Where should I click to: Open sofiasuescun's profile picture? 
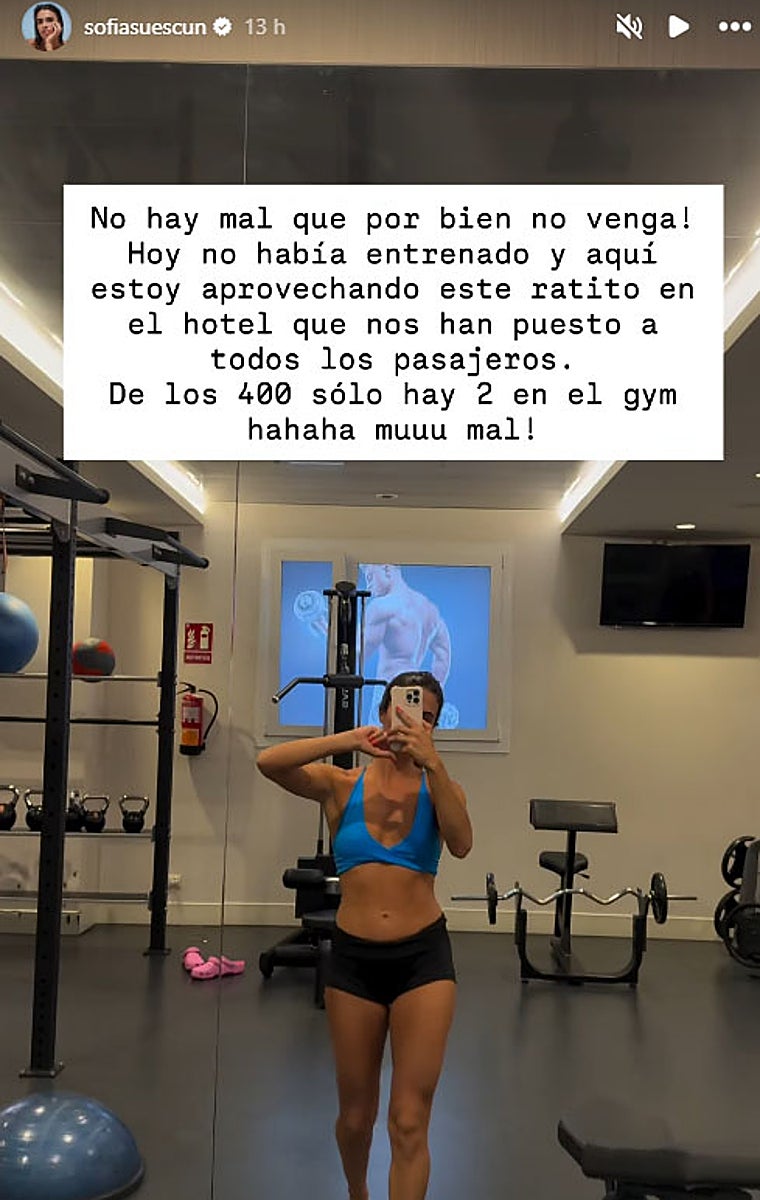click(46, 26)
